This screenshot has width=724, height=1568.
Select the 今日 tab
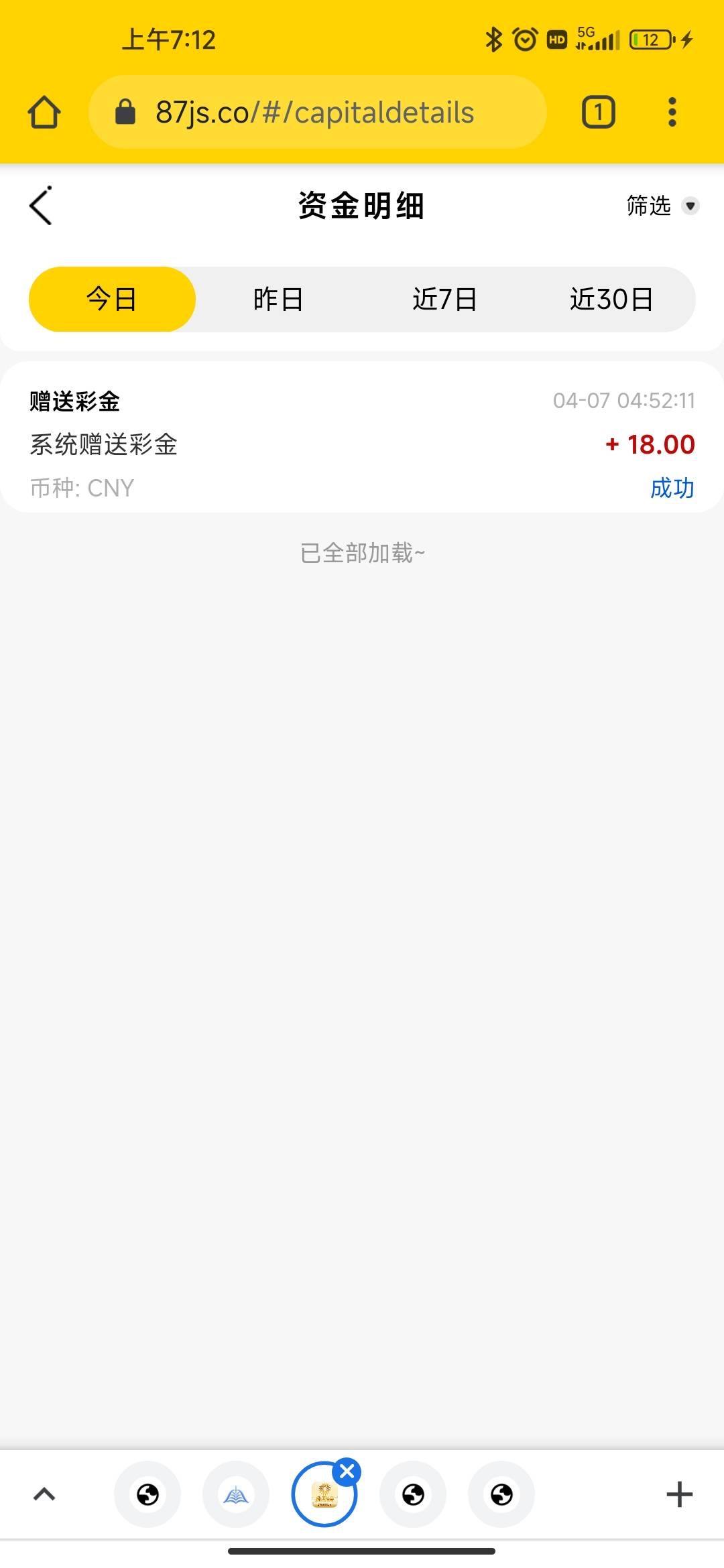112,299
